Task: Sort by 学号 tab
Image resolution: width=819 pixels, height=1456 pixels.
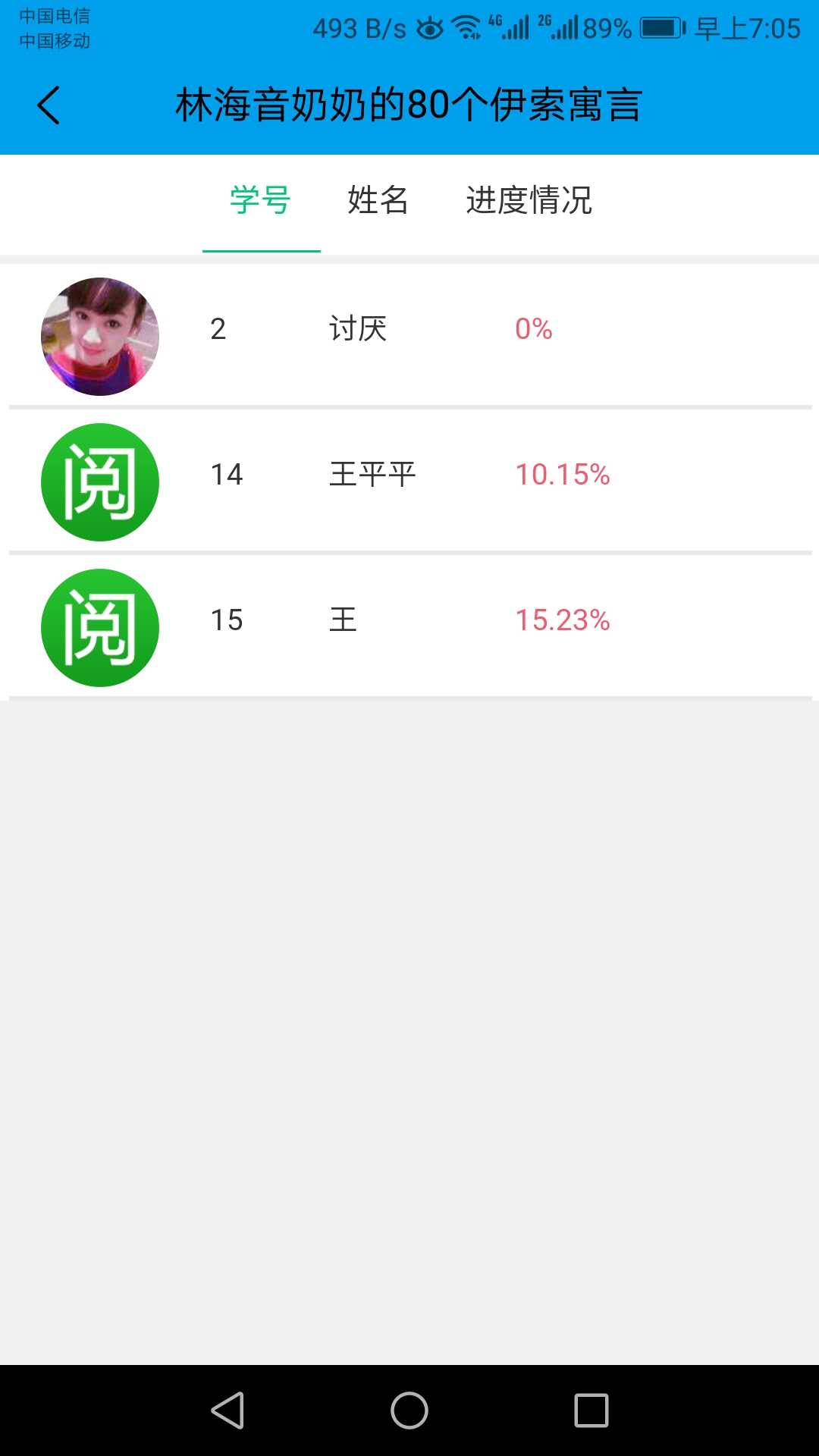Action: coord(260,200)
